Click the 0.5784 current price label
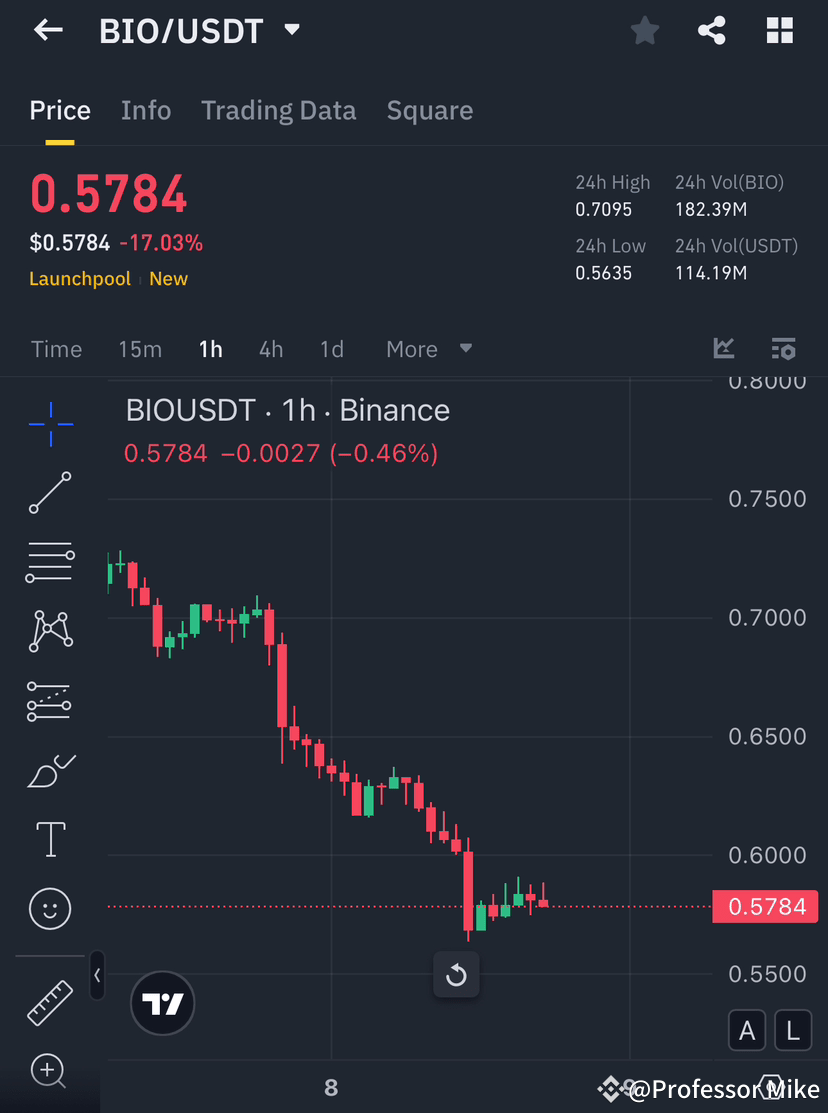Image resolution: width=828 pixels, height=1113 pixels. click(x=765, y=907)
